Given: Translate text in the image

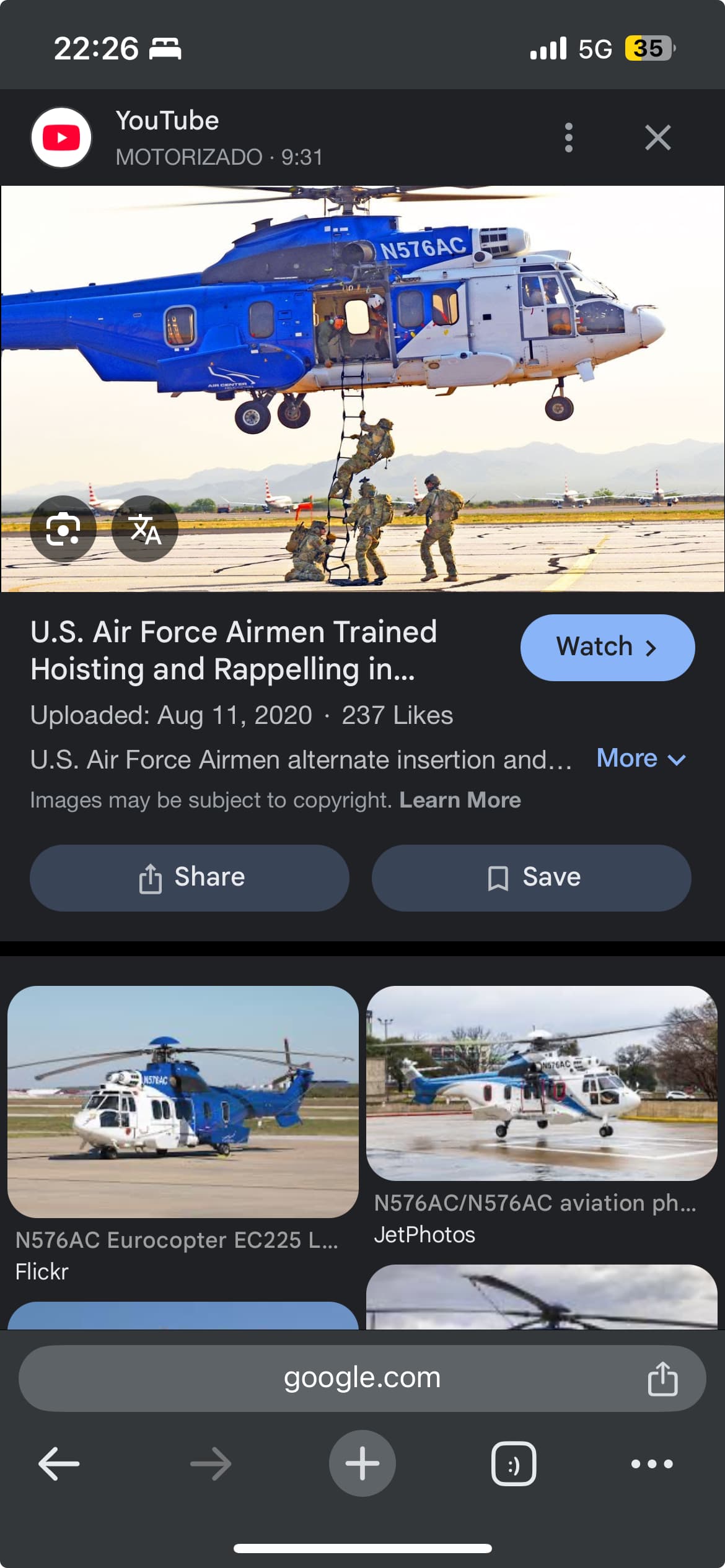Looking at the screenshot, I should coord(145,529).
